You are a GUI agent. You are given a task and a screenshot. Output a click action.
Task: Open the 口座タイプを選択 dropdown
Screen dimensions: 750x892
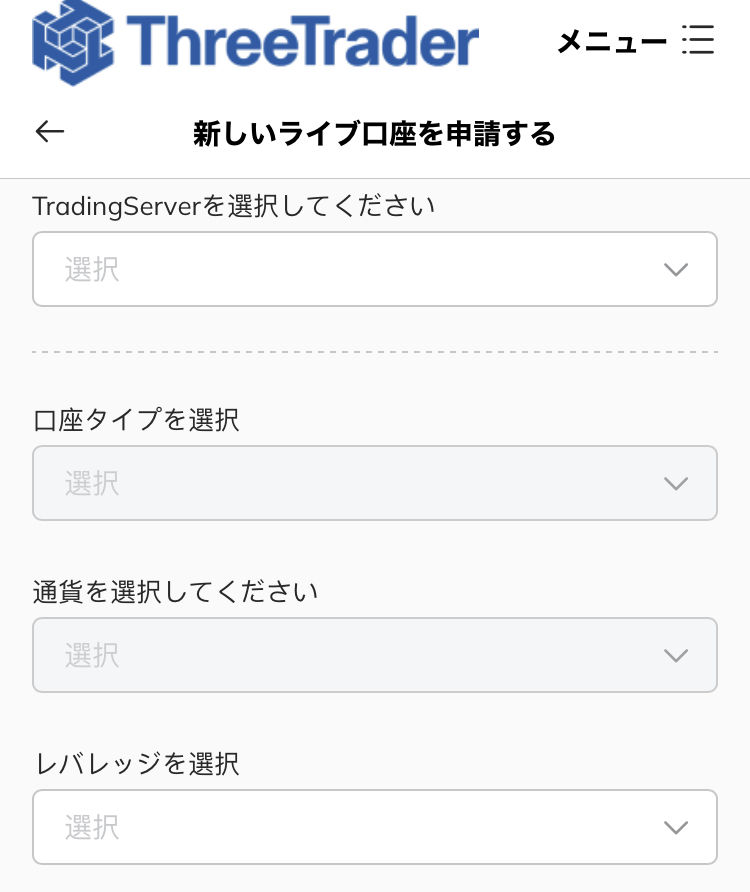pyautogui.click(x=375, y=483)
